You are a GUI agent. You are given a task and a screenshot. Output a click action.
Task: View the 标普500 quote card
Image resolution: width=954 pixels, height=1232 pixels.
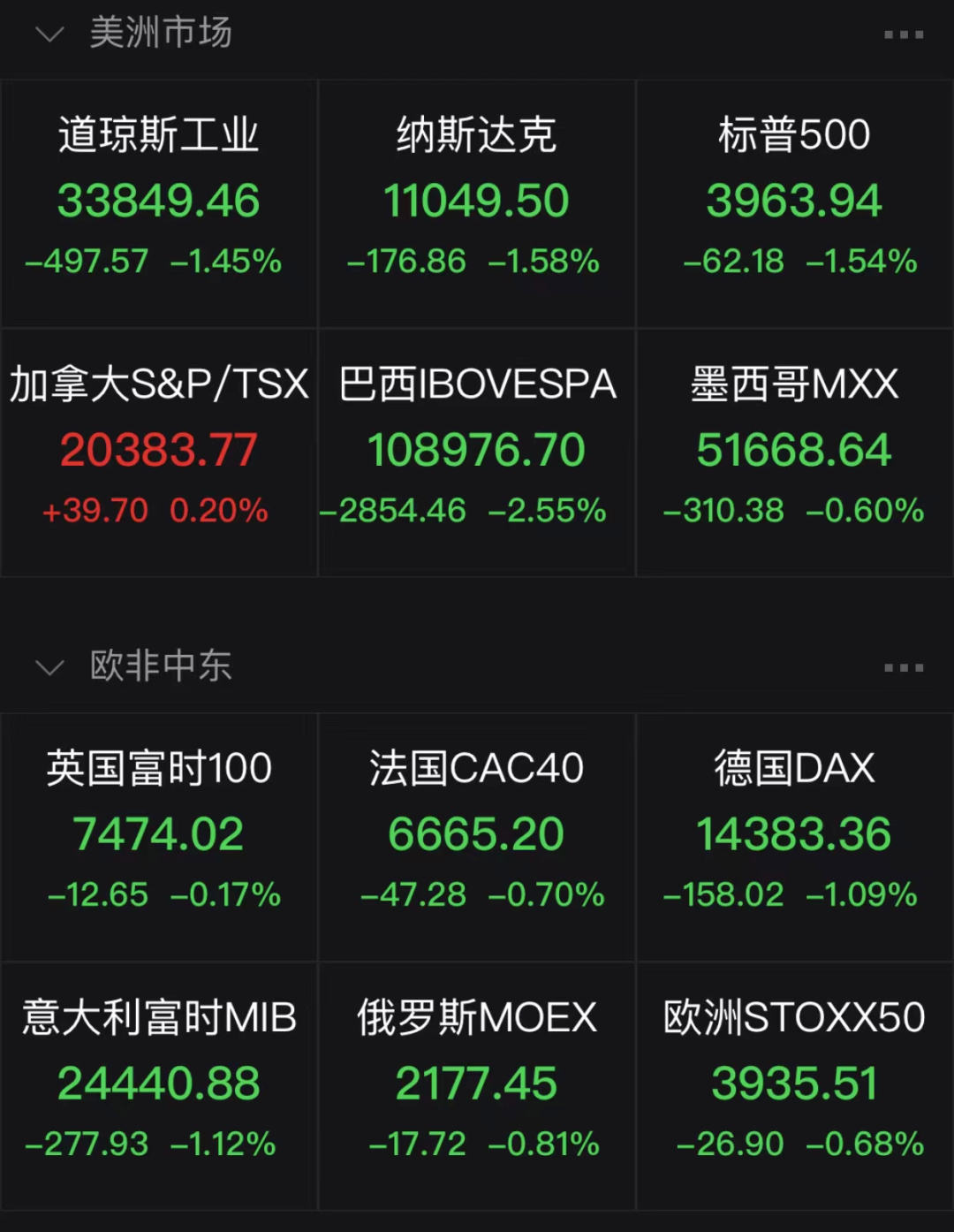tap(793, 199)
